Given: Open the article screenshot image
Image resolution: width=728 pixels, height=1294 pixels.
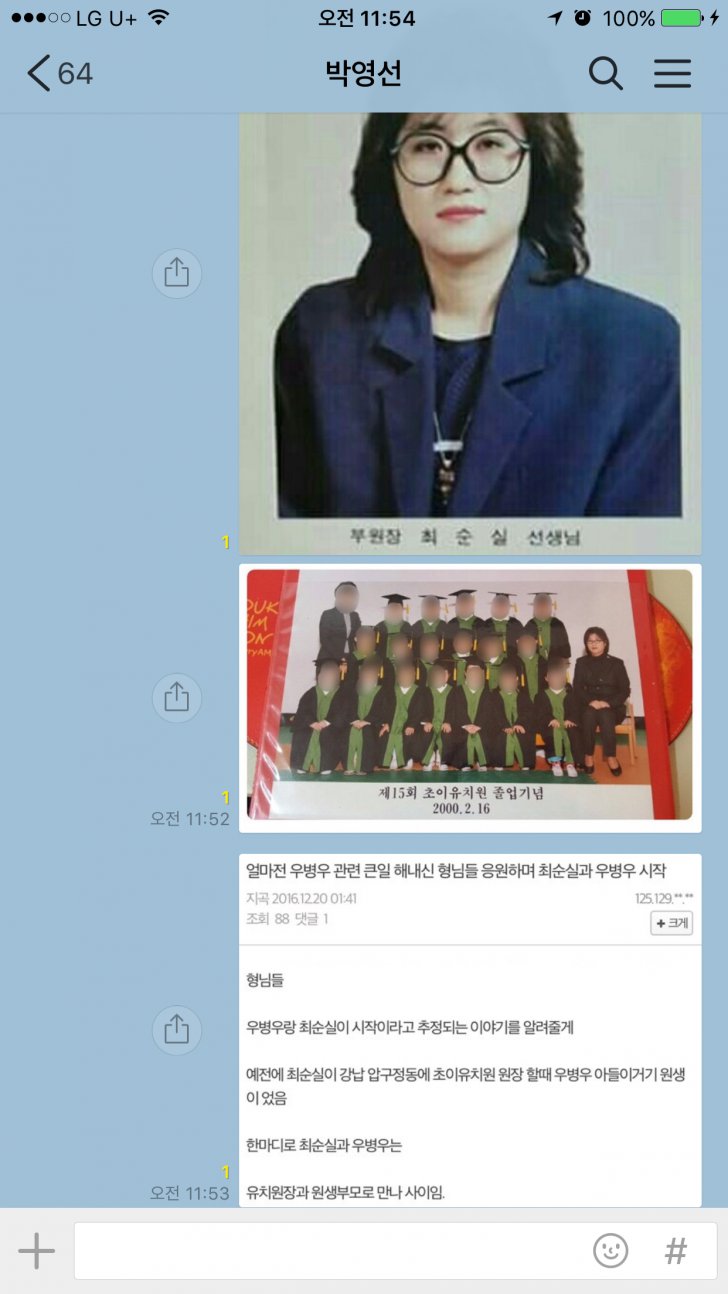Looking at the screenshot, I should [469, 1030].
